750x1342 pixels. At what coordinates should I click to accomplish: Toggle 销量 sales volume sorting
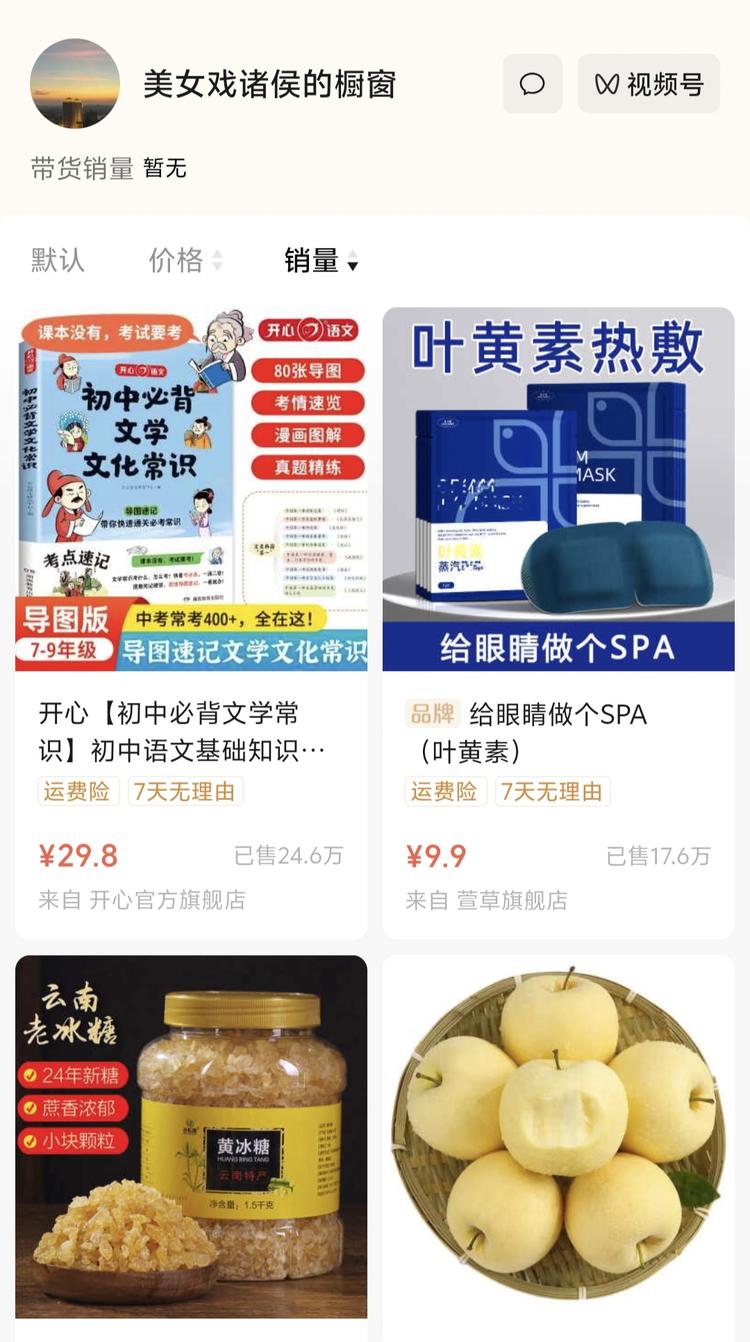pos(312,260)
